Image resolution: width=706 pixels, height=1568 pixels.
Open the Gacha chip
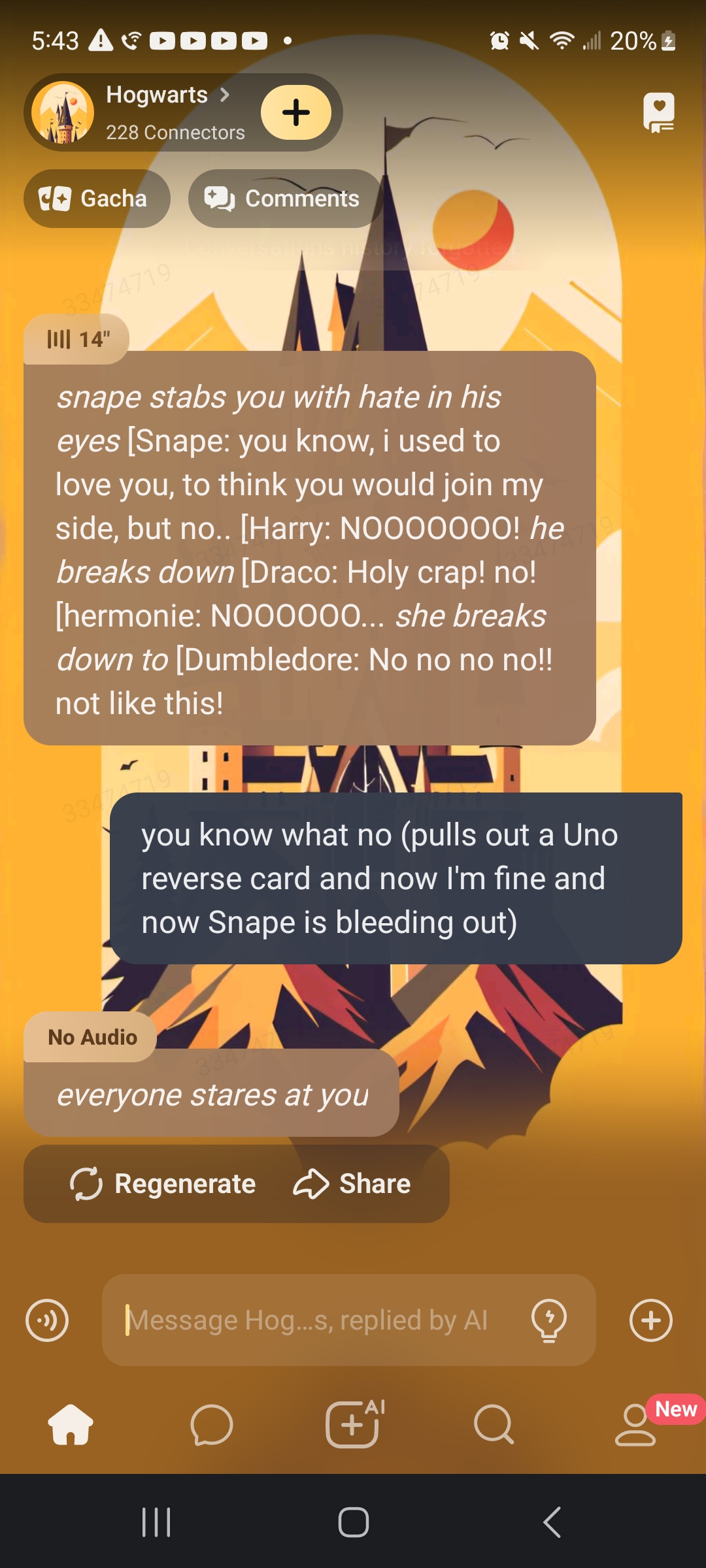click(x=96, y=199)
